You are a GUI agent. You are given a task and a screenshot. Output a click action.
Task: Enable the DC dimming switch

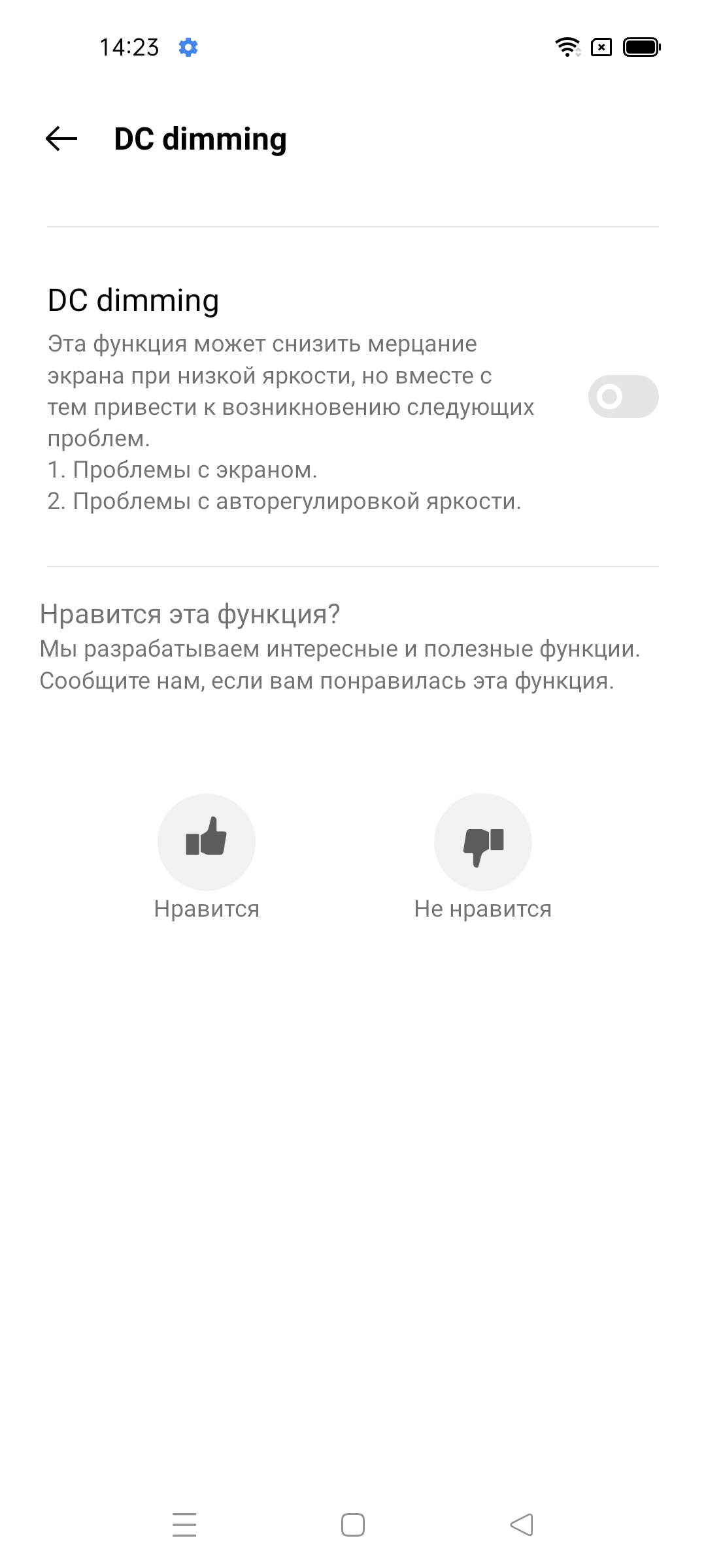pos(622,397)
